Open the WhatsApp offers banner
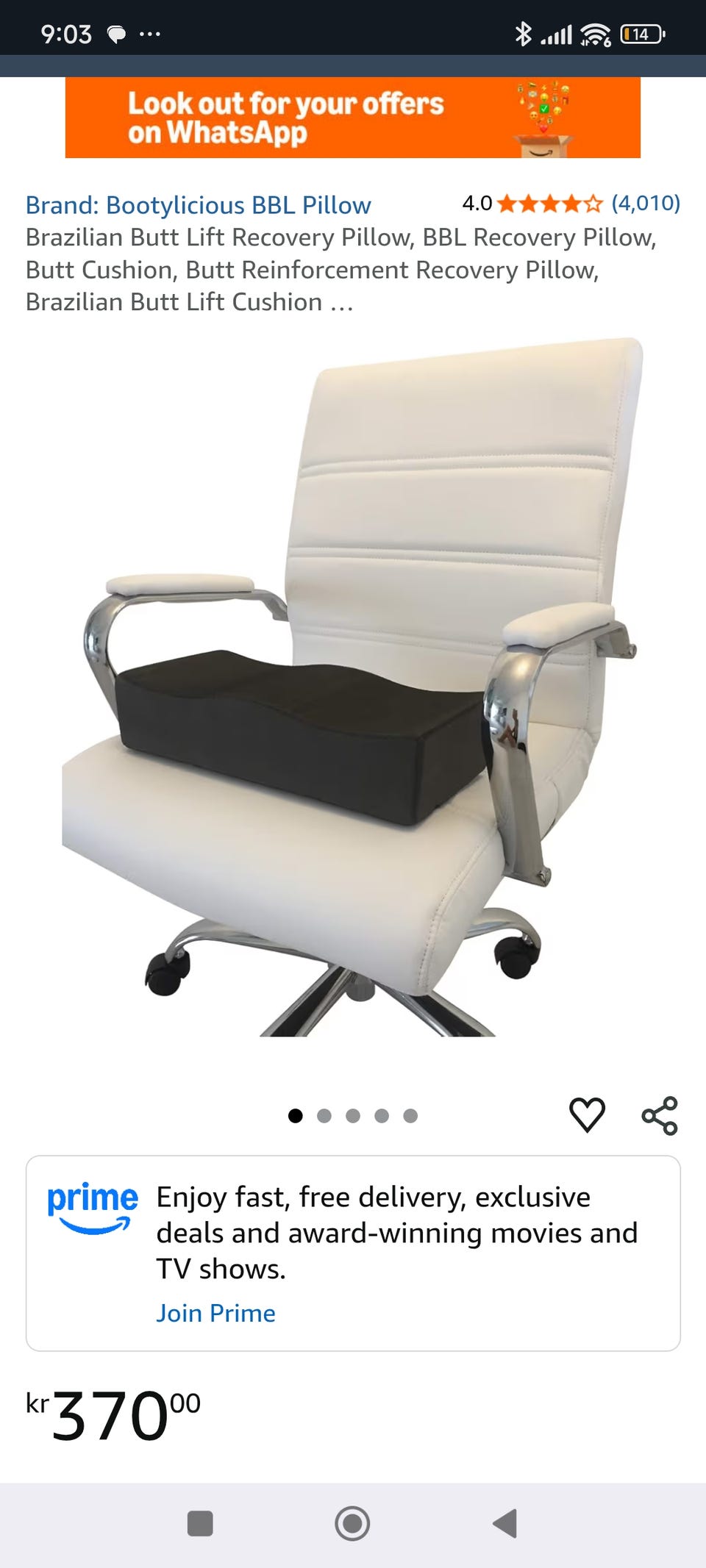The image size is (706, 1568). pos(352,118)
